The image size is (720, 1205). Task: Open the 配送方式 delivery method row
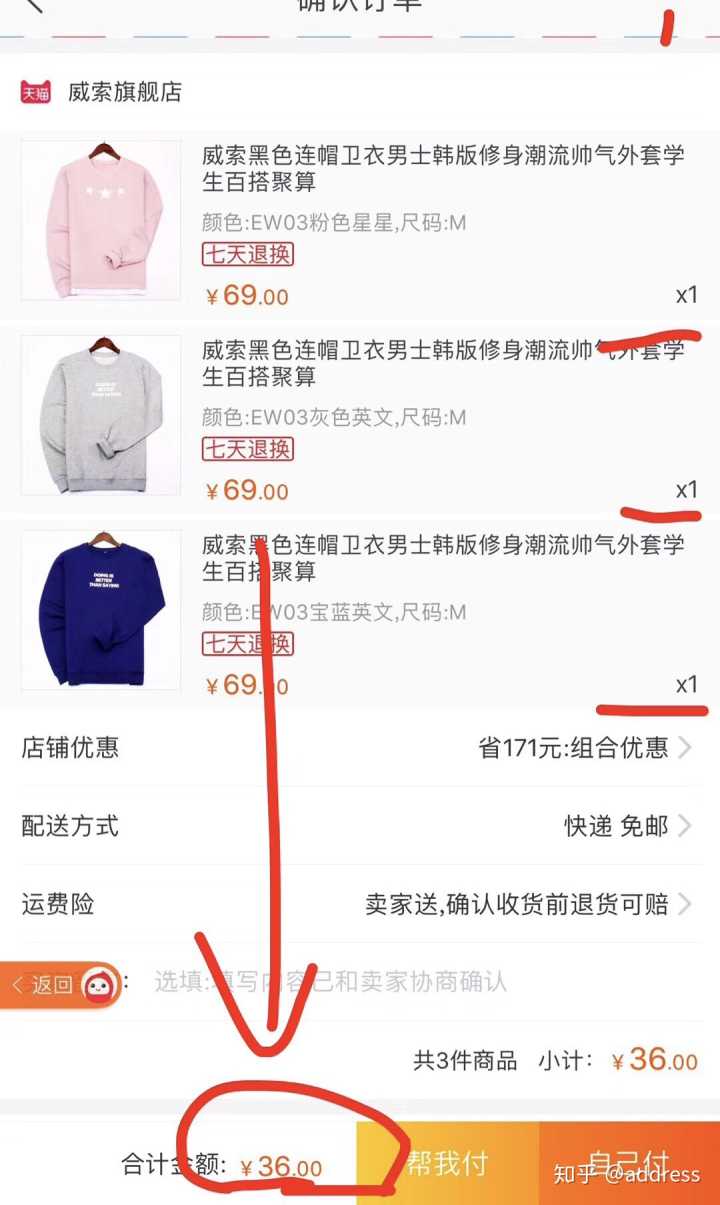[x=360, y=826]
